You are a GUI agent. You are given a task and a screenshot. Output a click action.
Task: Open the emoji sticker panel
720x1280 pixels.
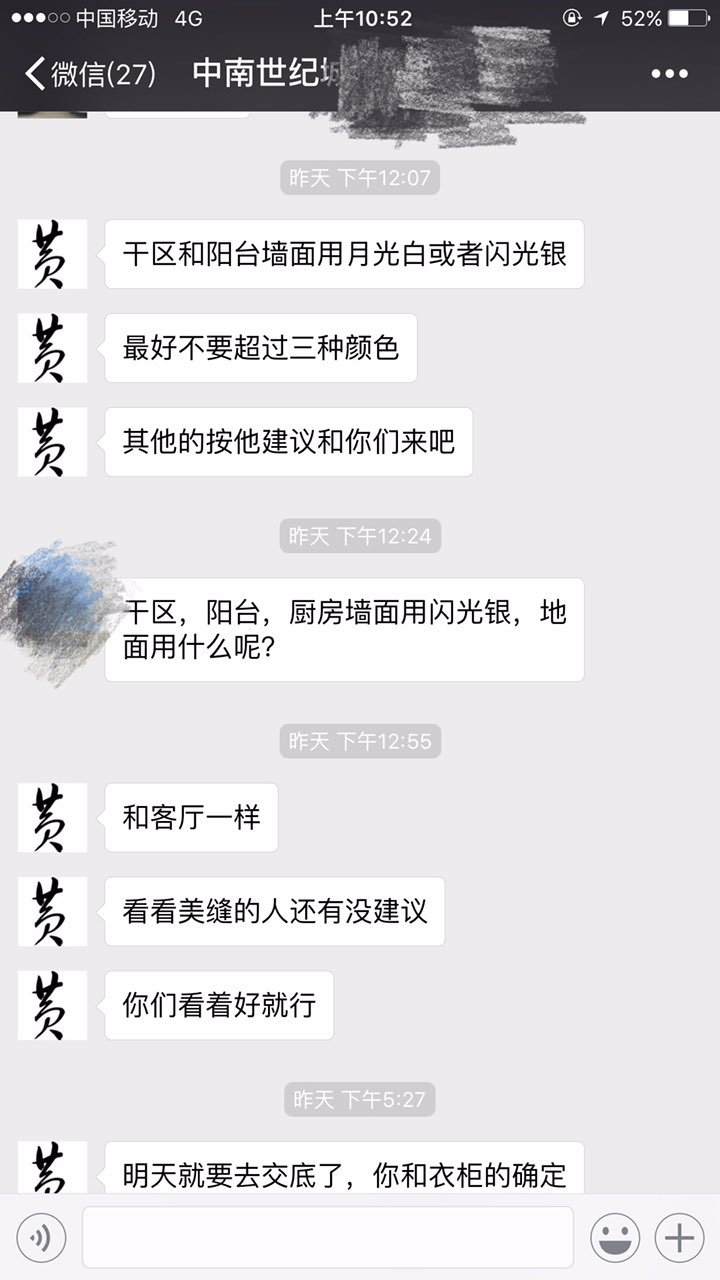pyautogui.click(x=615, y=1238)
